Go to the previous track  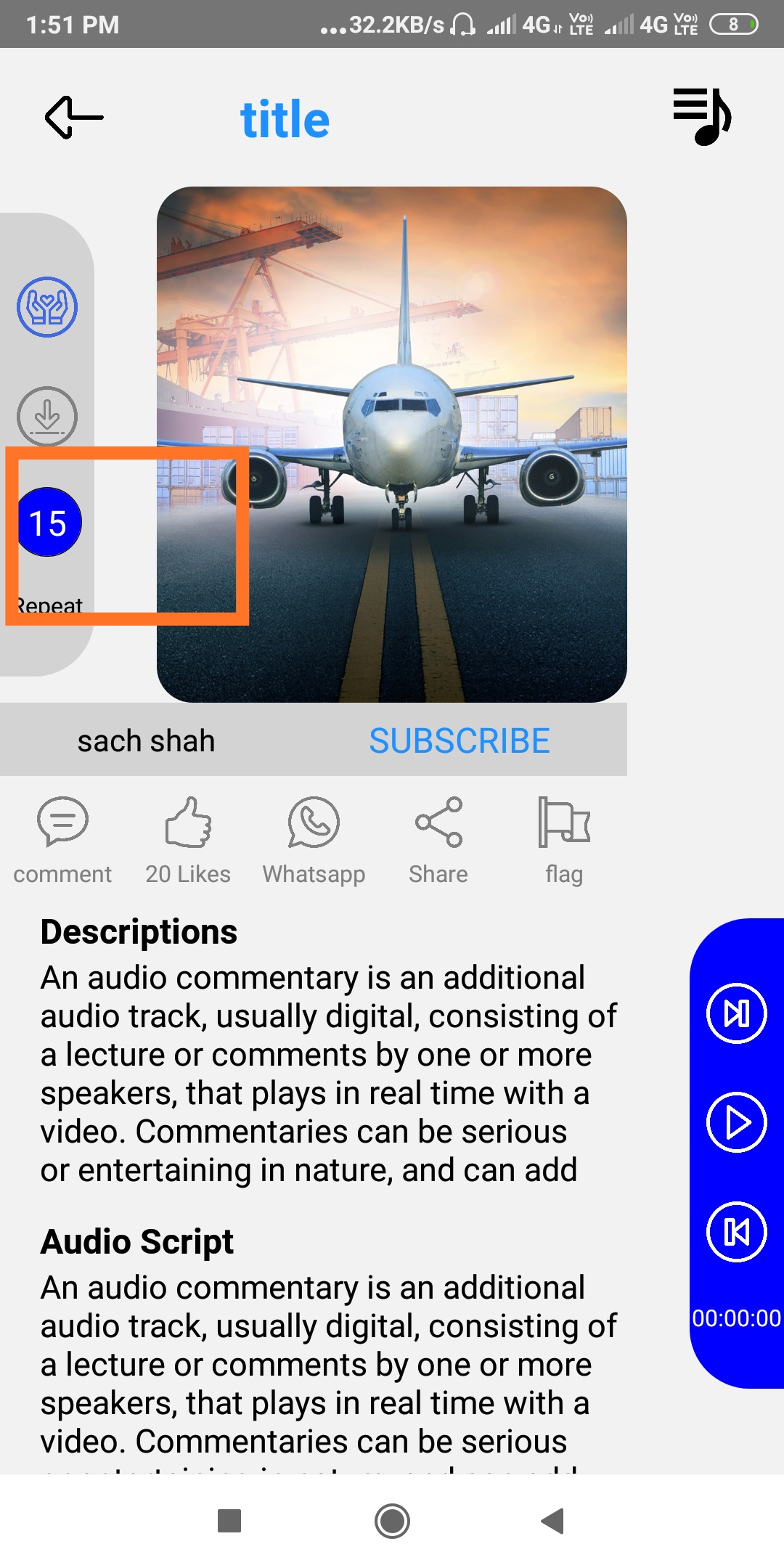click(737, 1232)
